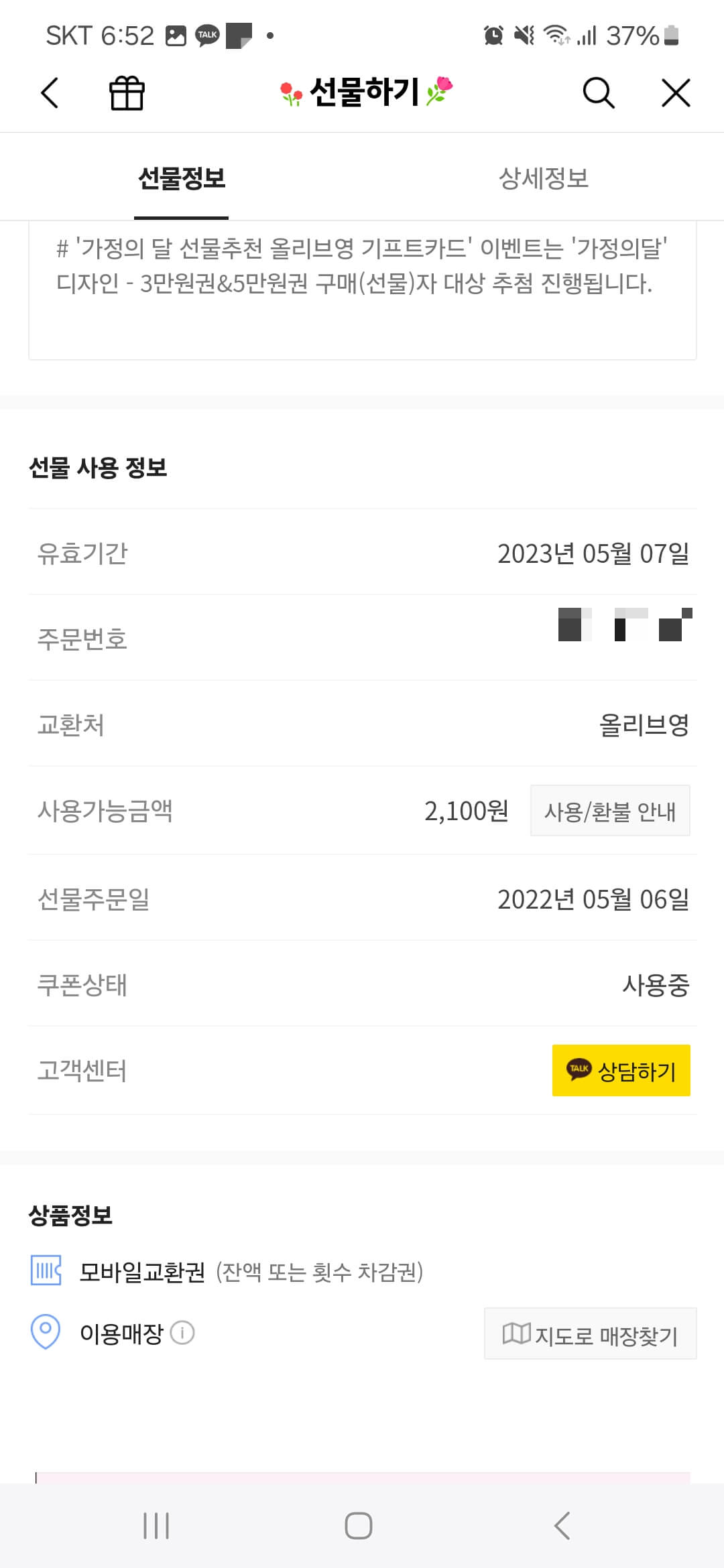
Task: Switch to the 상세정보 tab
Action: coord(543,177)
